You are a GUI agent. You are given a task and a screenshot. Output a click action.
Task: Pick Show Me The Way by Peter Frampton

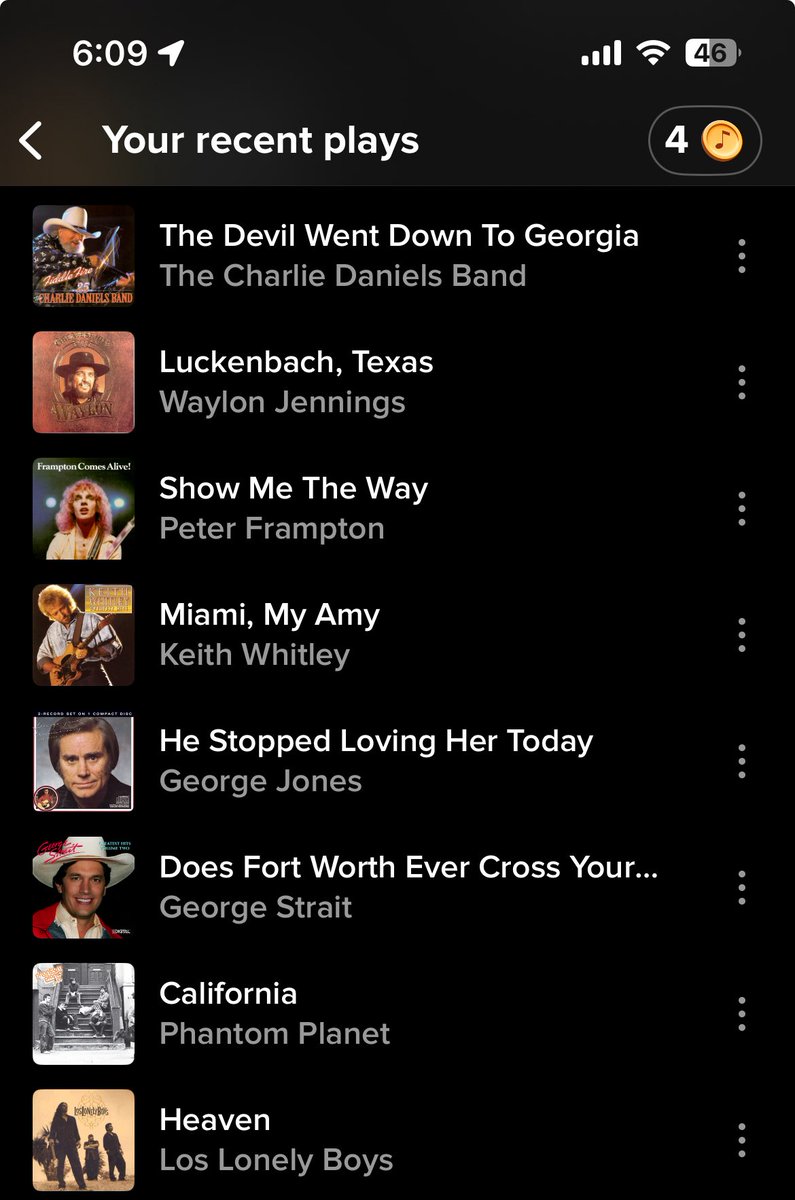pyautogui.click(x=293, y=508)
